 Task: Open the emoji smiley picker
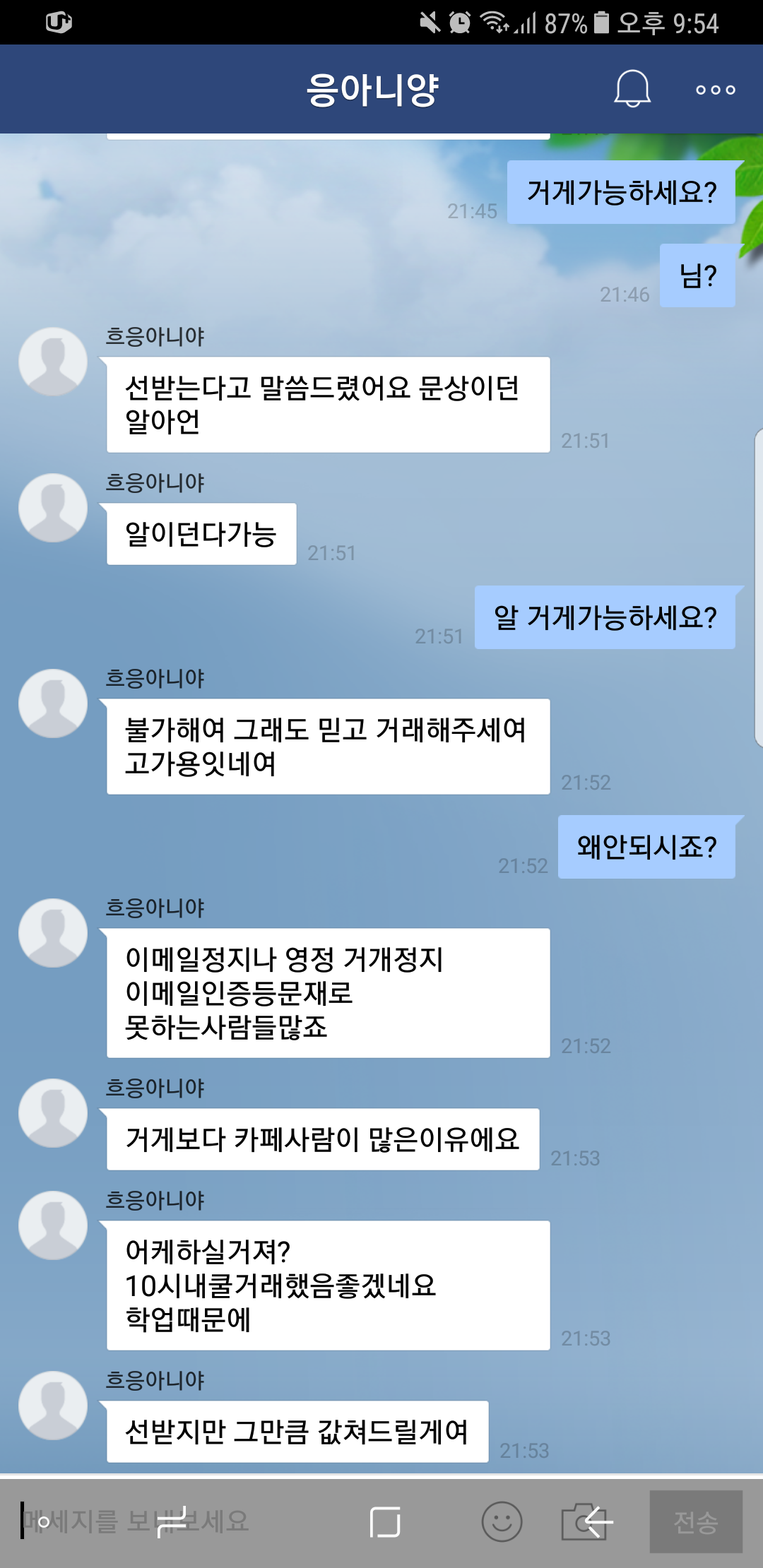point(502,1521)
